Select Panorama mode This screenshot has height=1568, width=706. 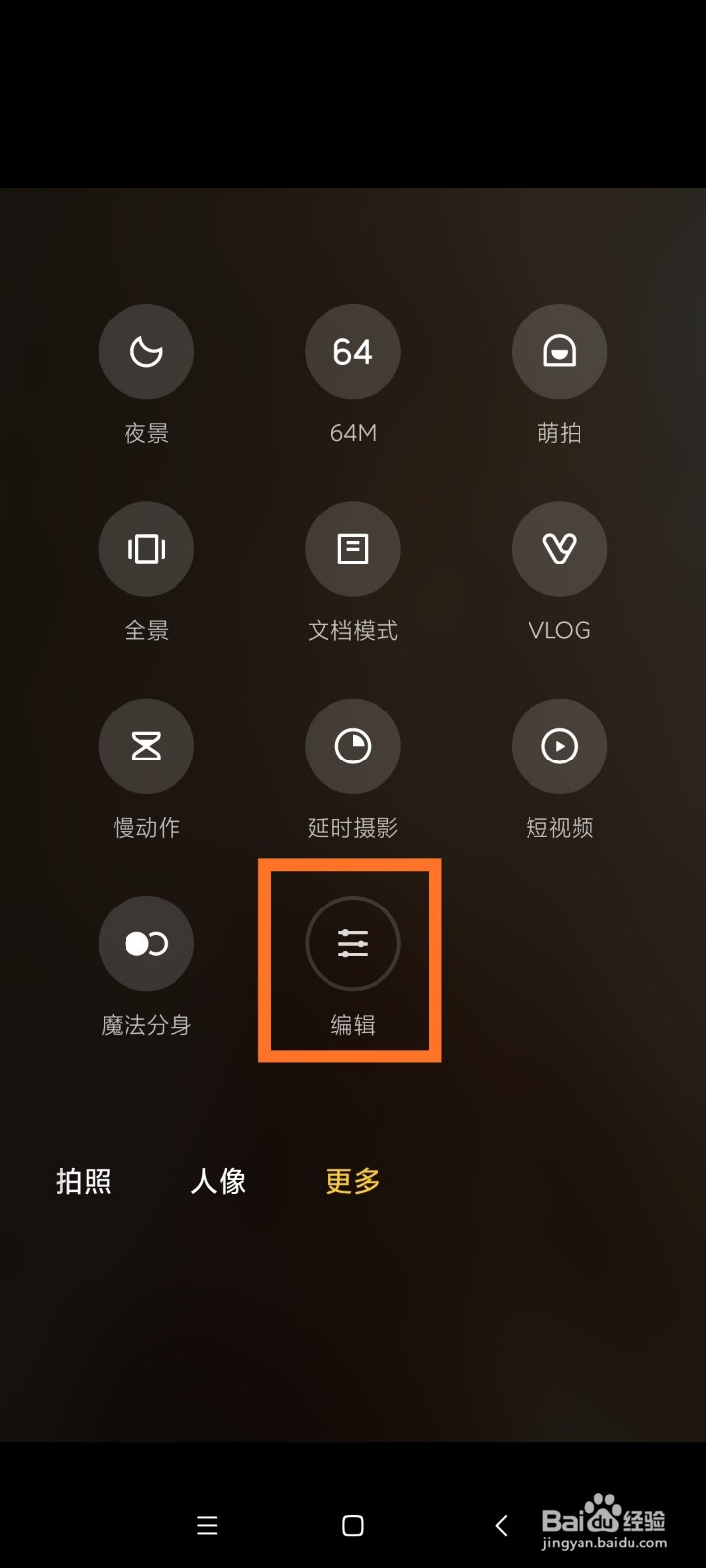click(147, 549)
